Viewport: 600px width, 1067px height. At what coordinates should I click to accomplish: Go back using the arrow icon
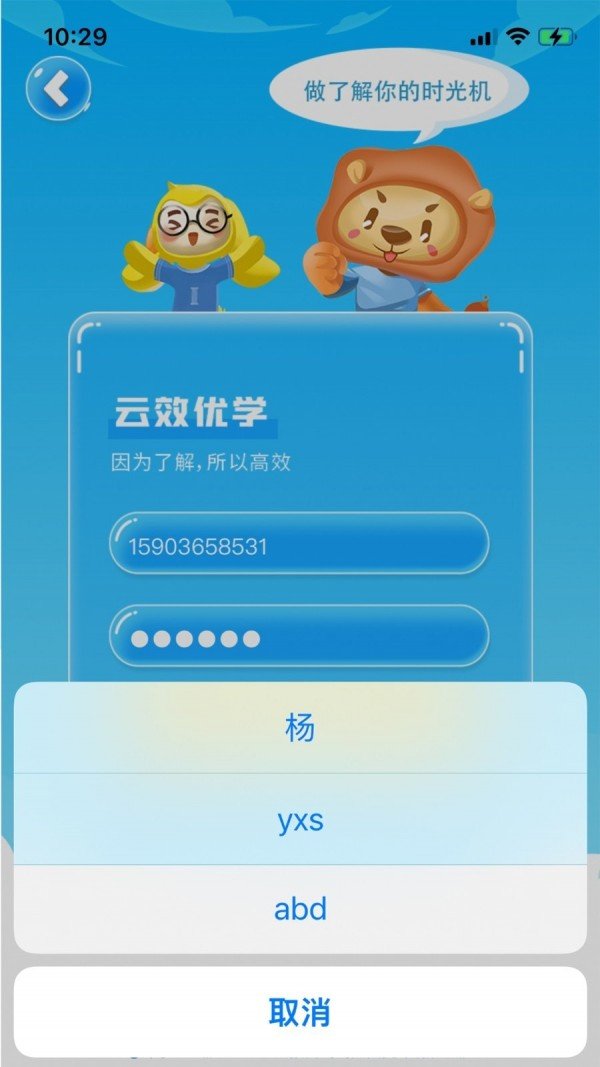click(58, 89)
